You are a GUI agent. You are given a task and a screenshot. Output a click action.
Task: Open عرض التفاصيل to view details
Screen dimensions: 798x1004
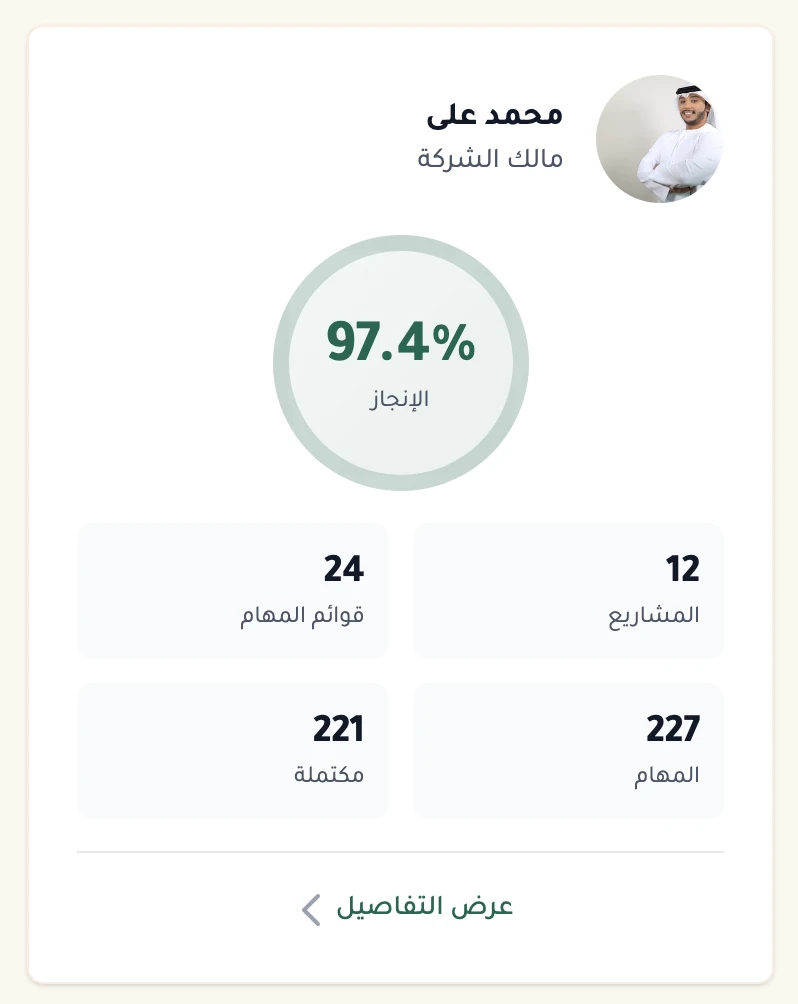tap(410, 907)
